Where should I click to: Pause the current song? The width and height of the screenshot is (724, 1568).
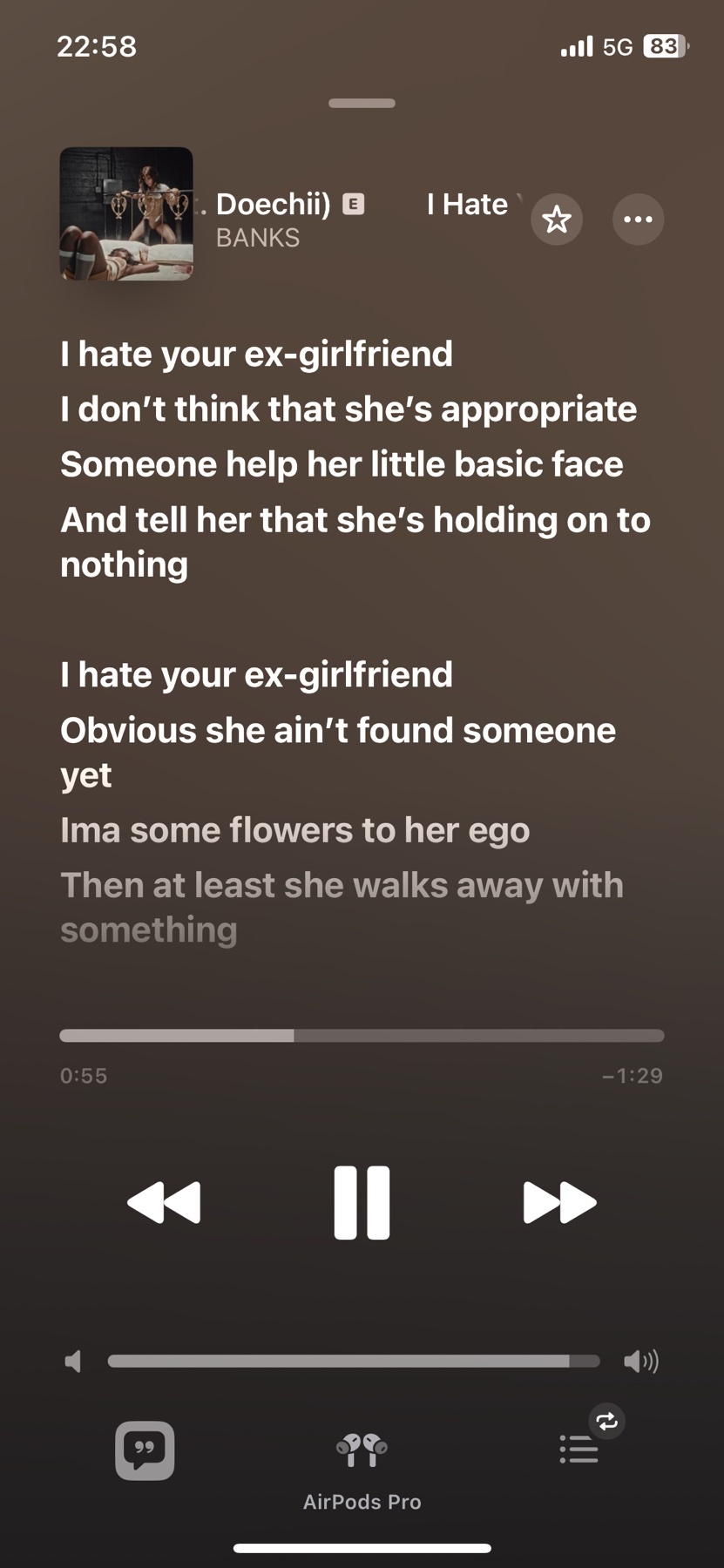[x=362, y=1202]
